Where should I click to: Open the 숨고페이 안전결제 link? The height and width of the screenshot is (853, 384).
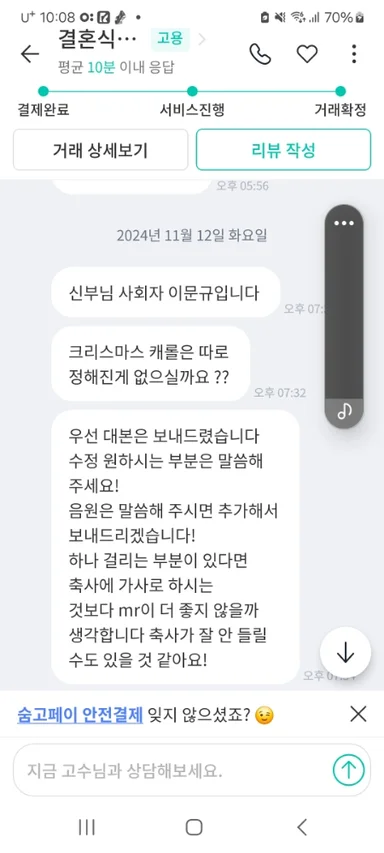(80, 714)
